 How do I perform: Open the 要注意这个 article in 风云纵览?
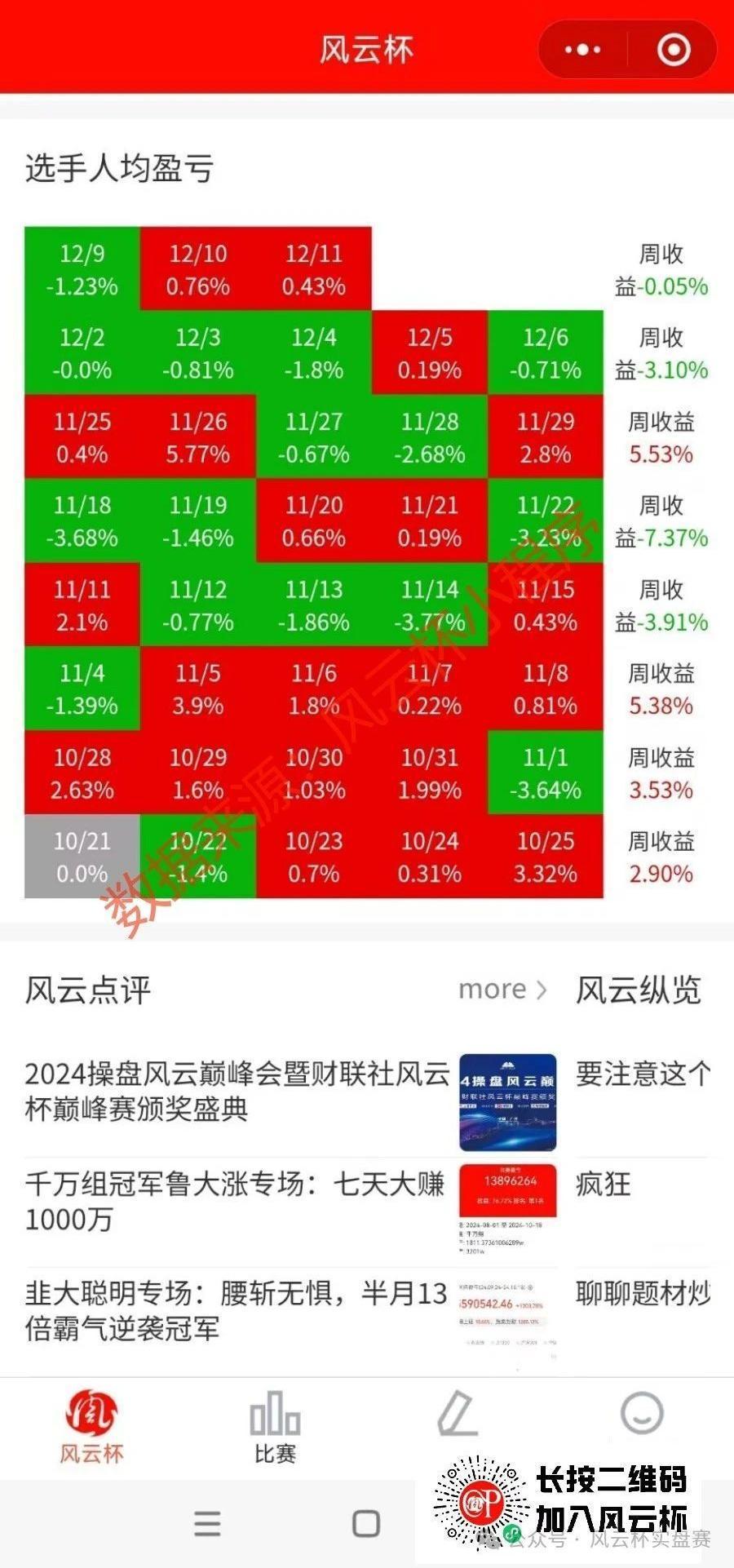click(x=644, y=1074)
